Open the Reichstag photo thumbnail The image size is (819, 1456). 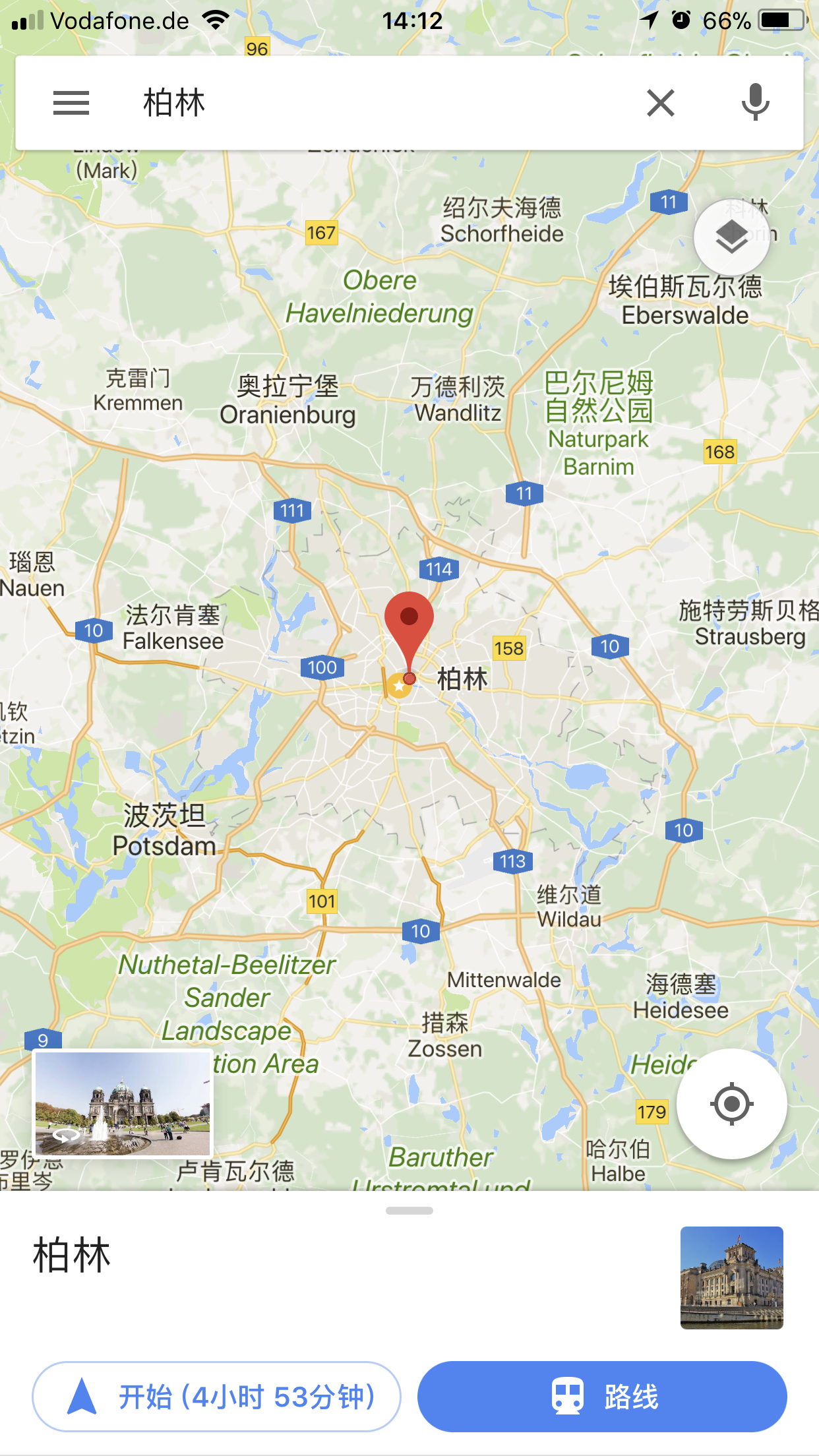click(731, 1277)
